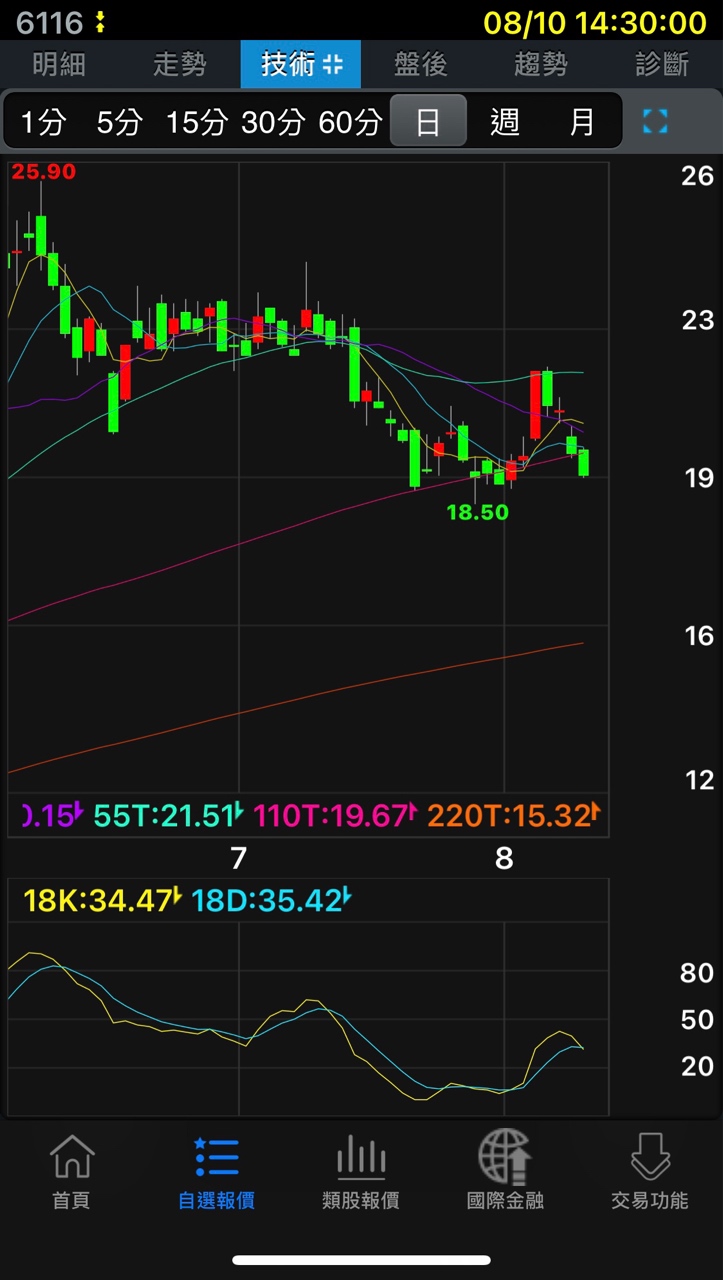This screenshot has height=1280, width=723.
Task: Select the 盤後 tab
Action: click(x=420, y=65)
